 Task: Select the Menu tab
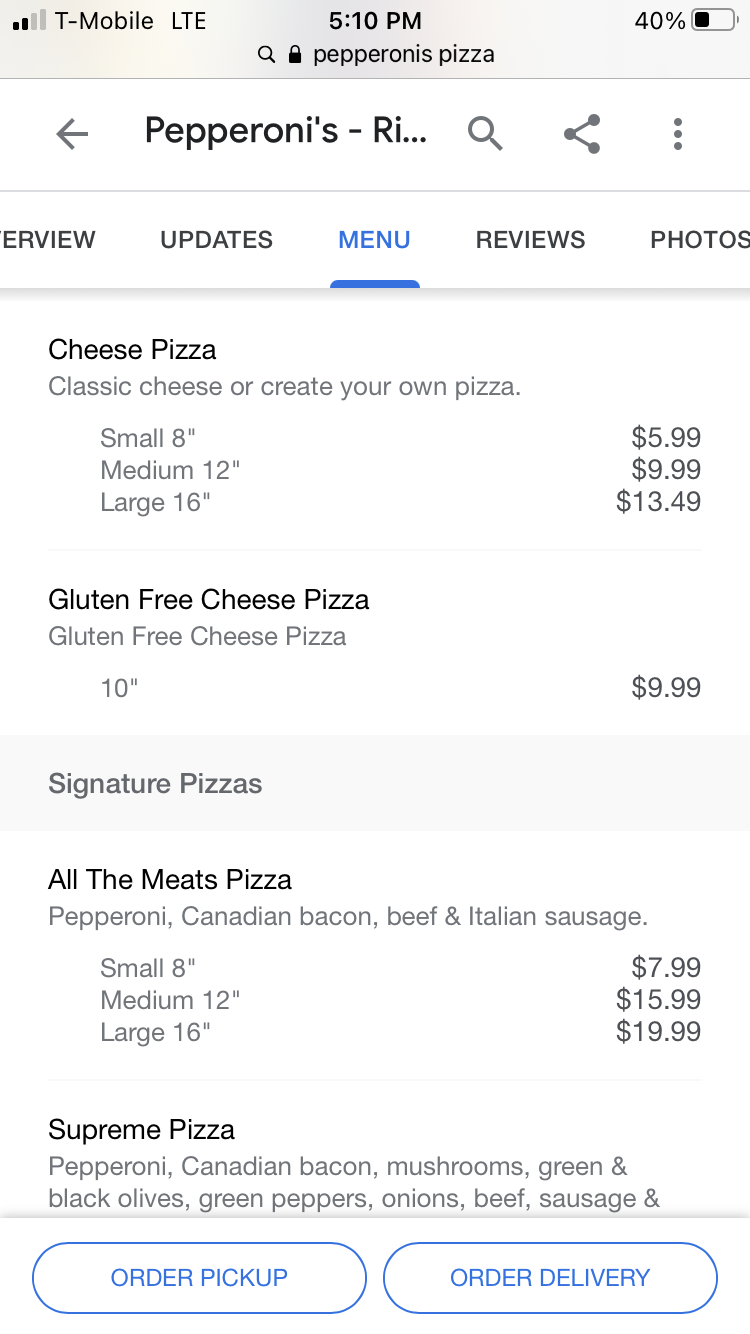pos(374,240)
